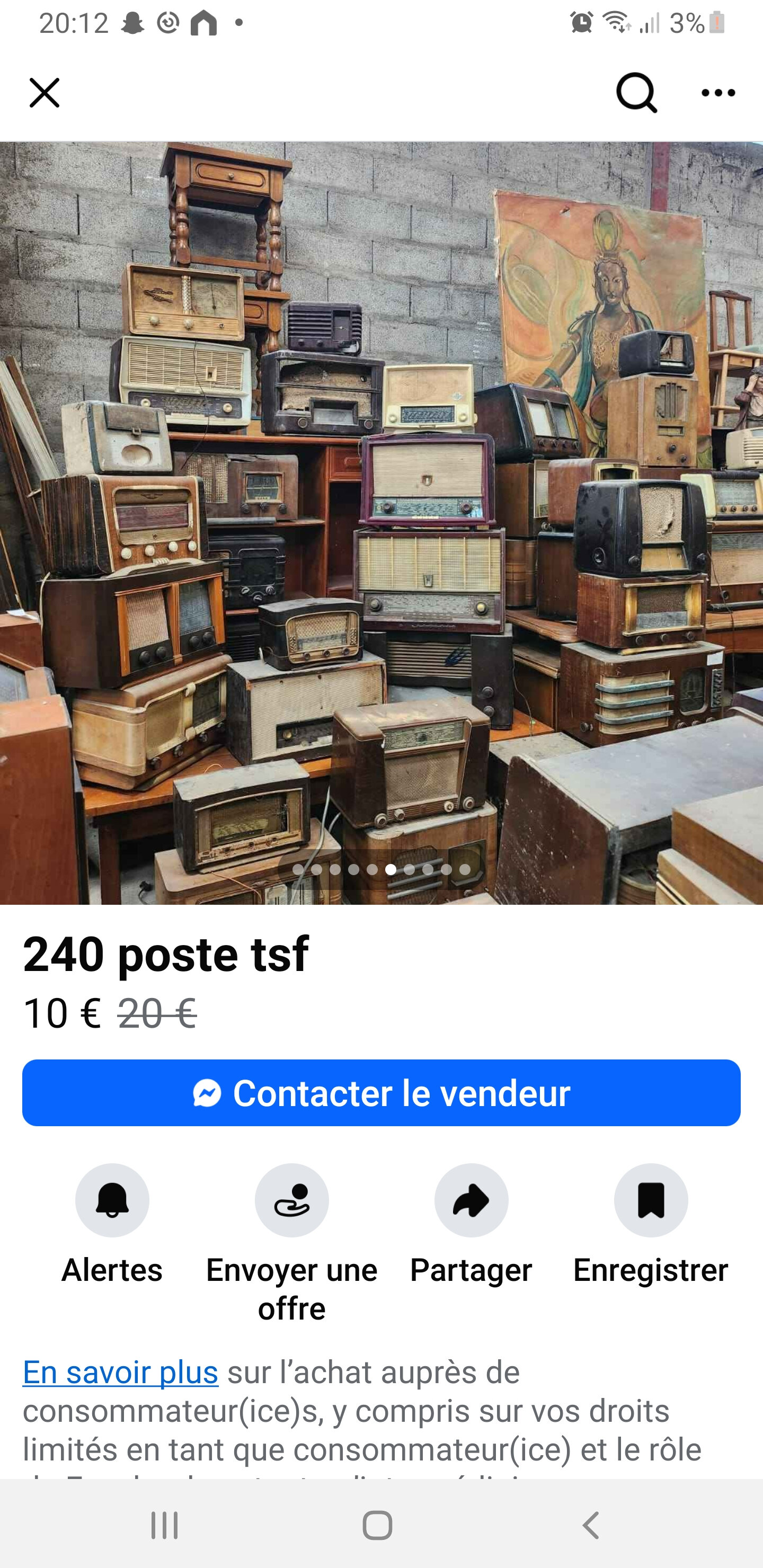The height and width of the screenshot is (1568, 763).
Task: Save the listing with Enregistrer
Action: coord(650,1200)
